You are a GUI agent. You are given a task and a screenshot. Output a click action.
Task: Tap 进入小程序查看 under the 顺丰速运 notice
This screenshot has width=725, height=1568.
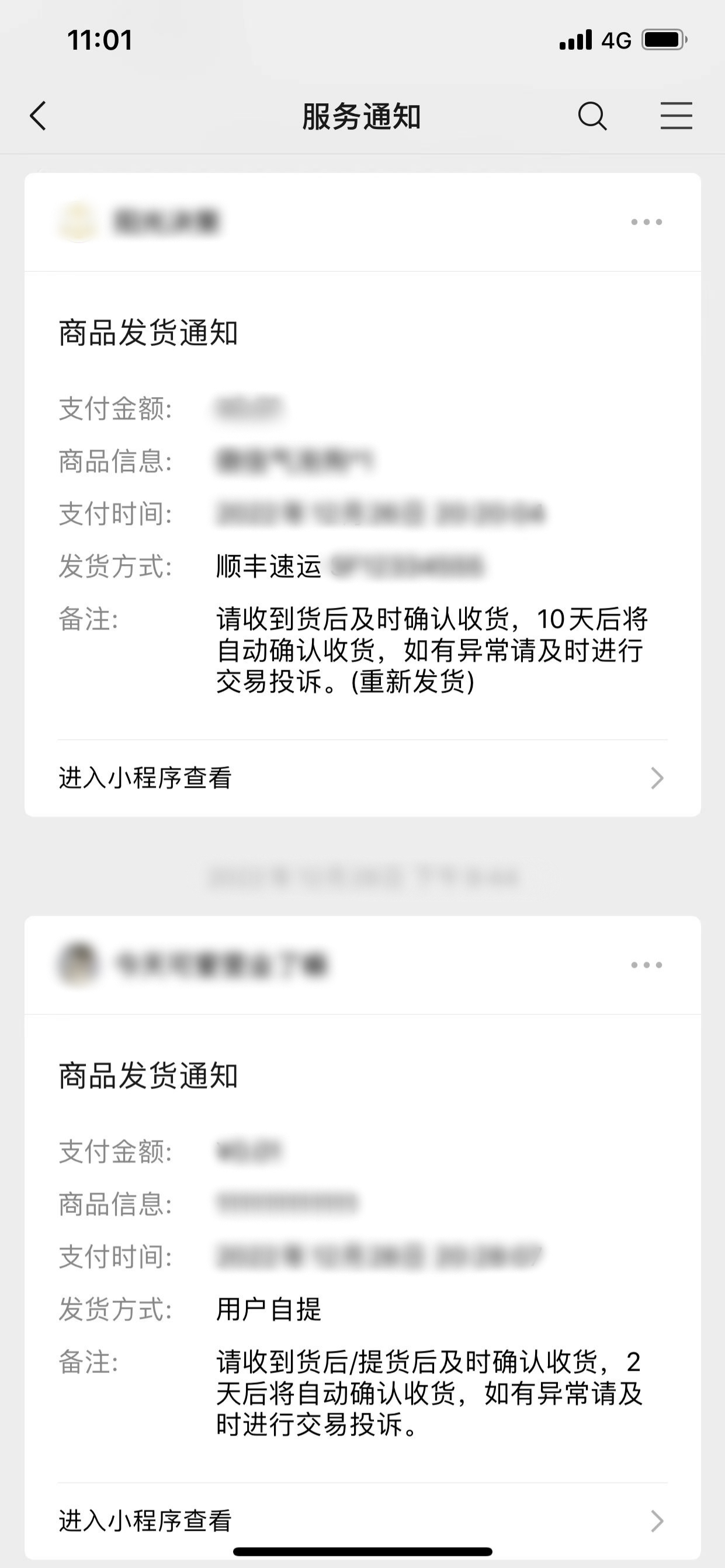coord(362,778)
